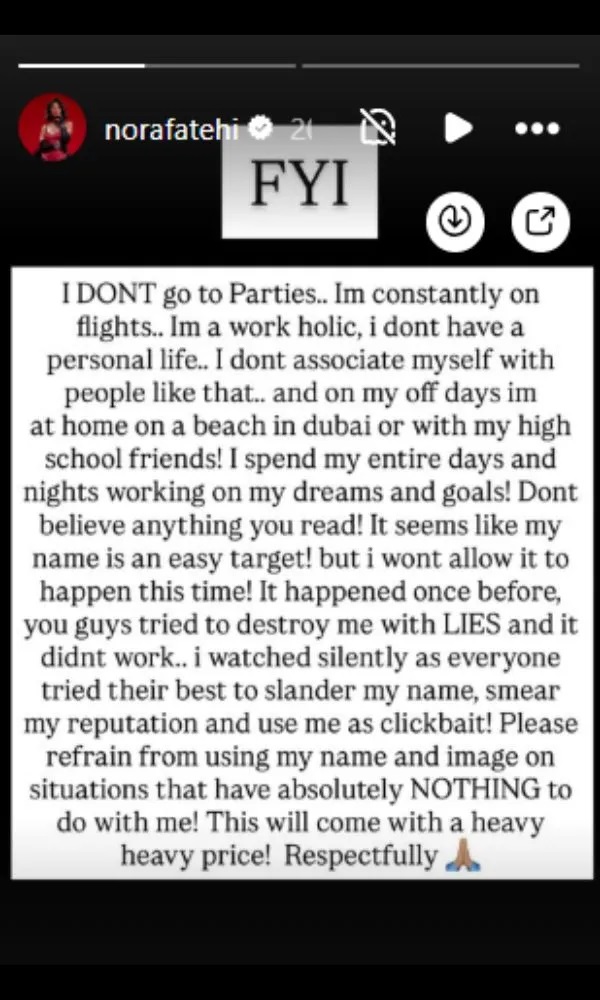
Task: Open story in new tab icon
Action: tap(540, 221)
